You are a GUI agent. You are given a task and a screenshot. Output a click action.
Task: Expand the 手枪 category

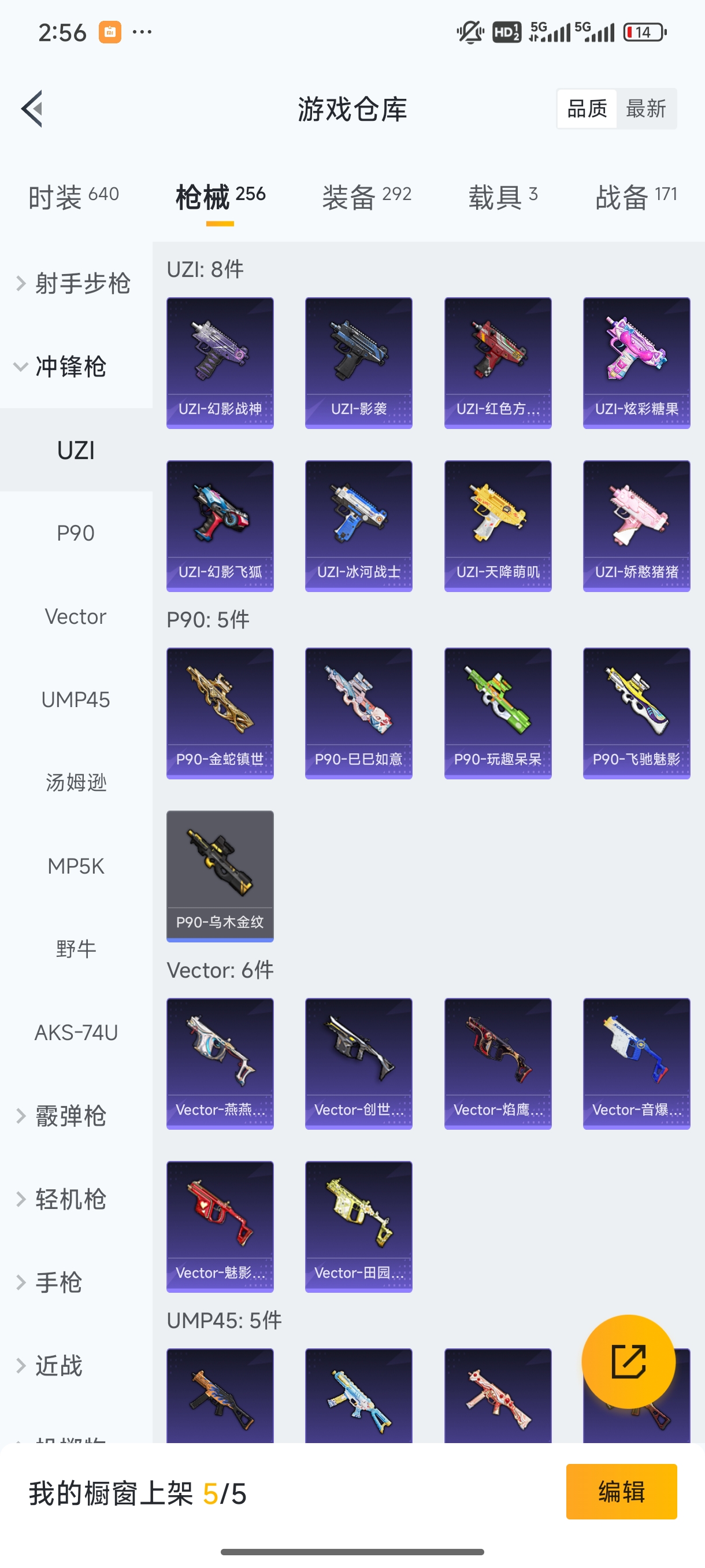(x=58, y=1282)
